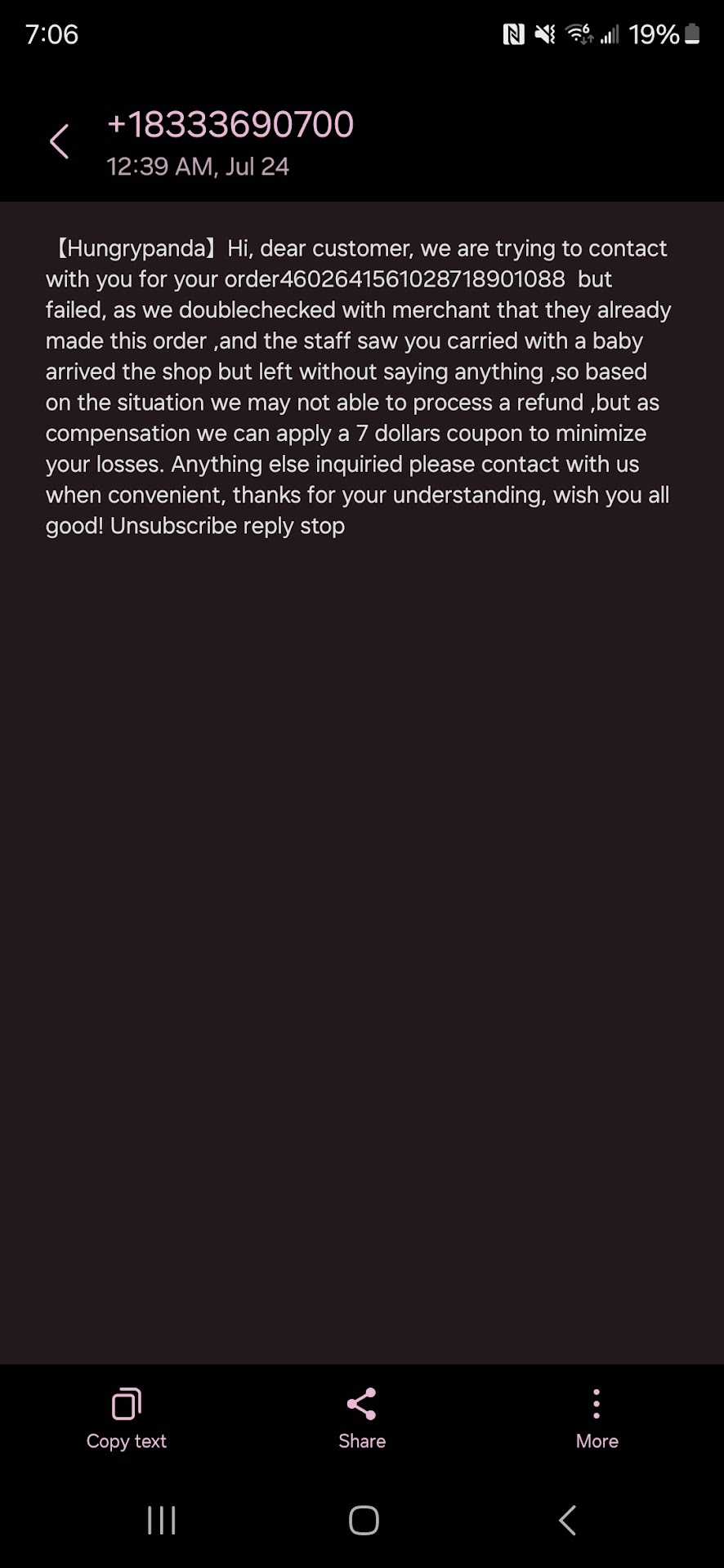Open the More options menu
Image resolution: width=724 pixels, height=1568 pixels.
[597, 1419]
